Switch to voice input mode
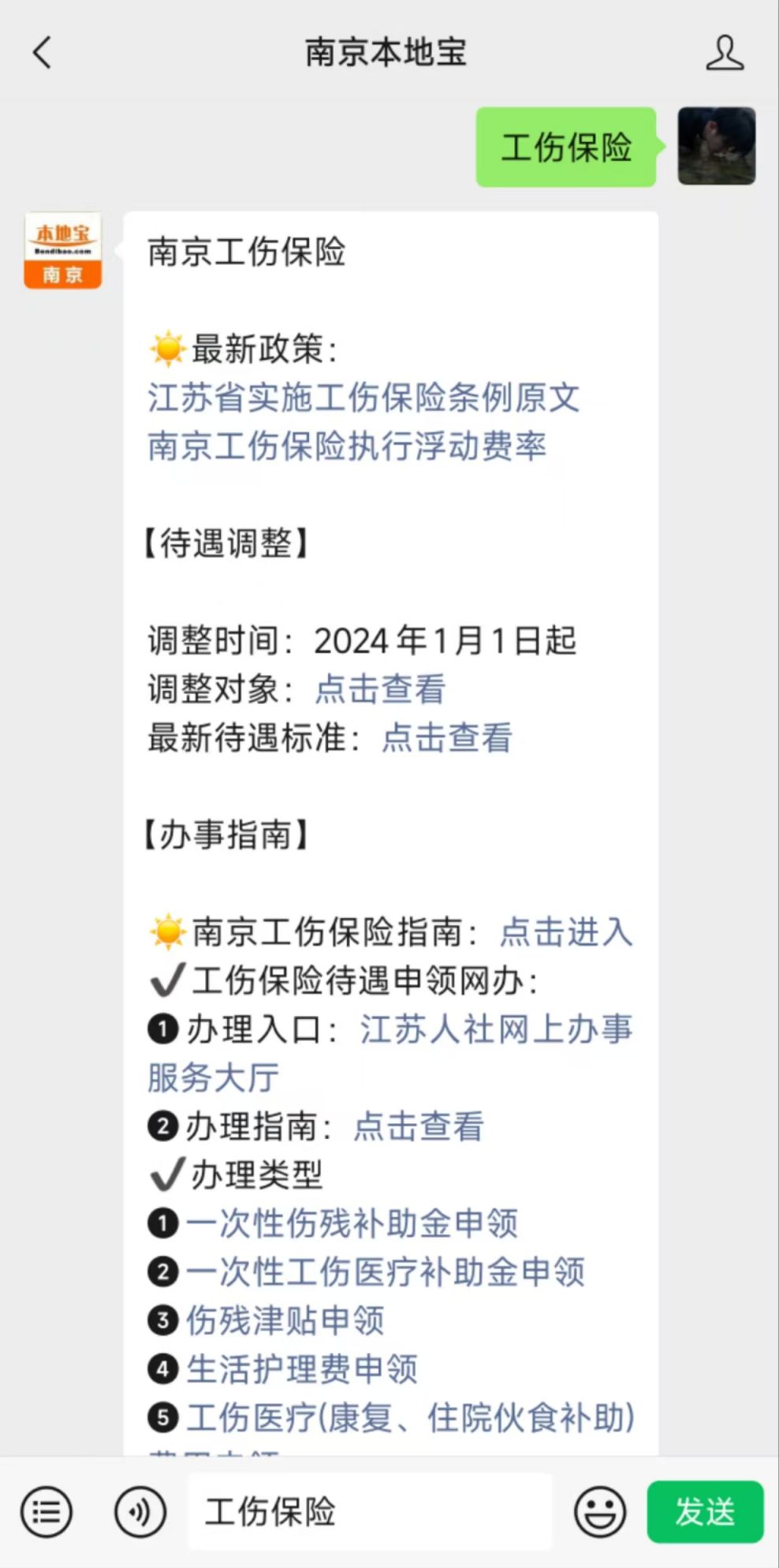Screen dimensions: 779x1568 point(140,1511)
